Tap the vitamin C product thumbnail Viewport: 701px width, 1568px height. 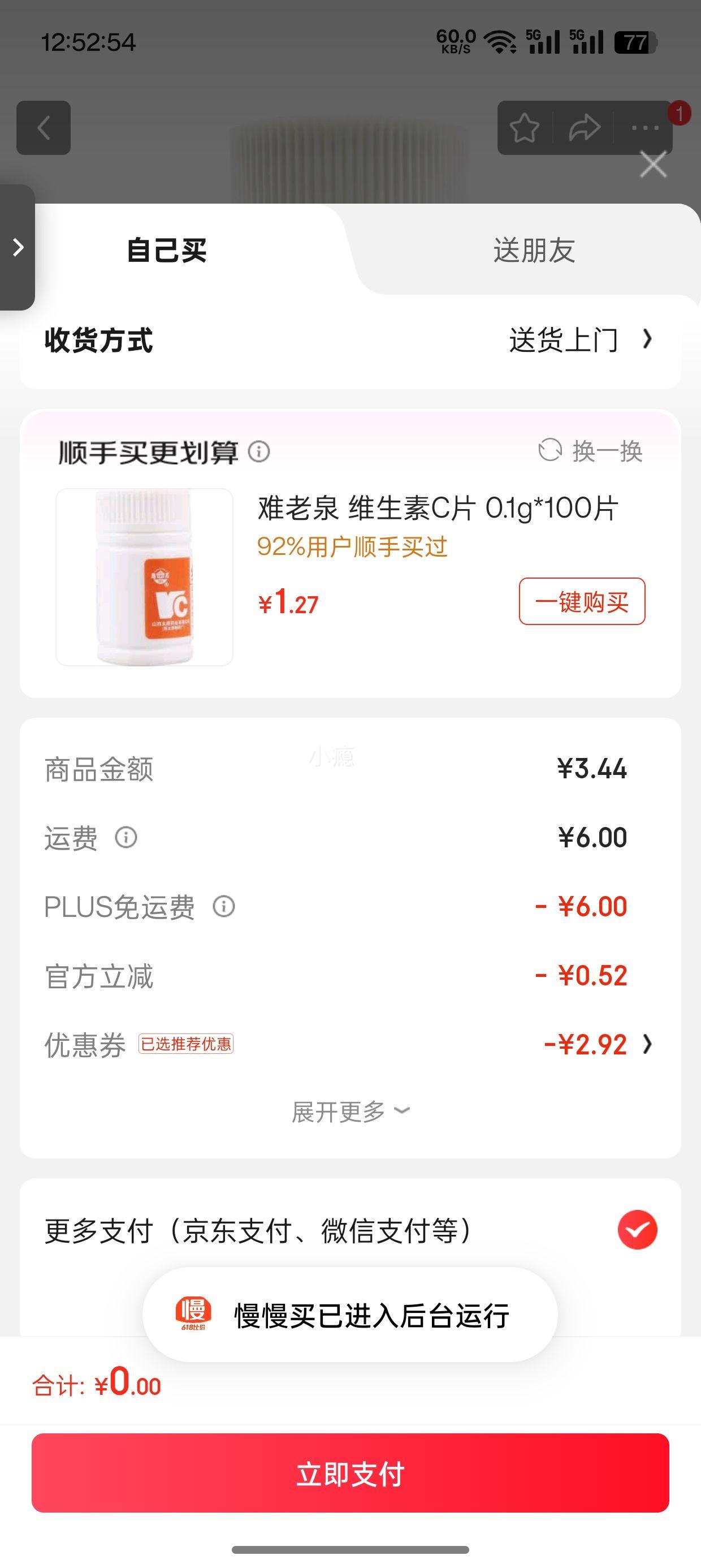pos(146,576)
